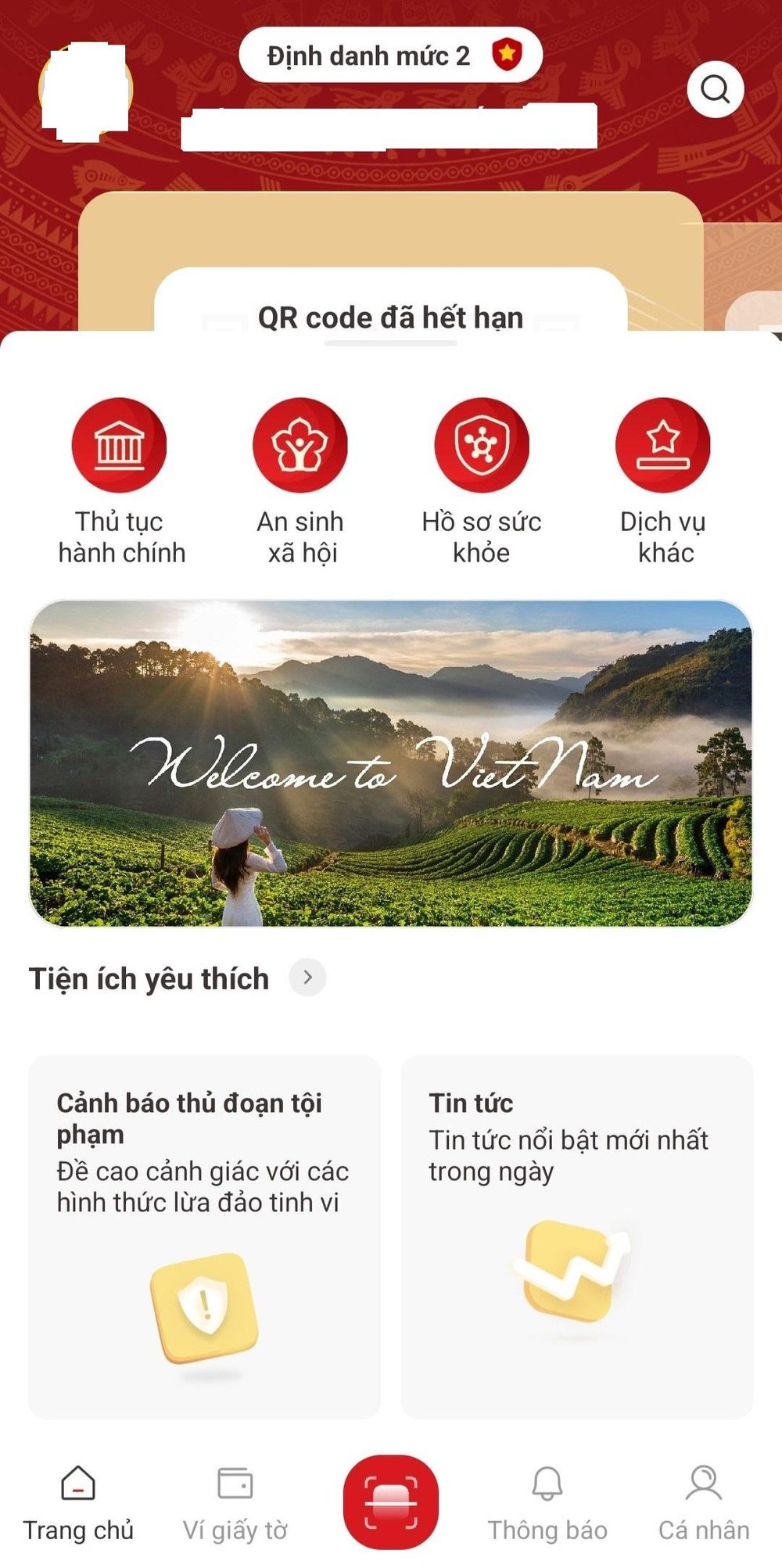The height and width of the screenshot is (1568, 782).
Task: Open the Tin tức card
Action: coord(577,1236)
